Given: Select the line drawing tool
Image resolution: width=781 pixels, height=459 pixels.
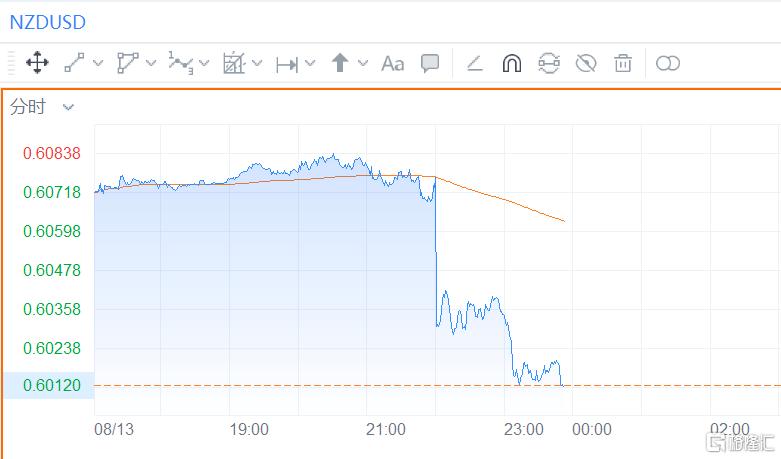Looking at the screenshot, I should 75,63.
